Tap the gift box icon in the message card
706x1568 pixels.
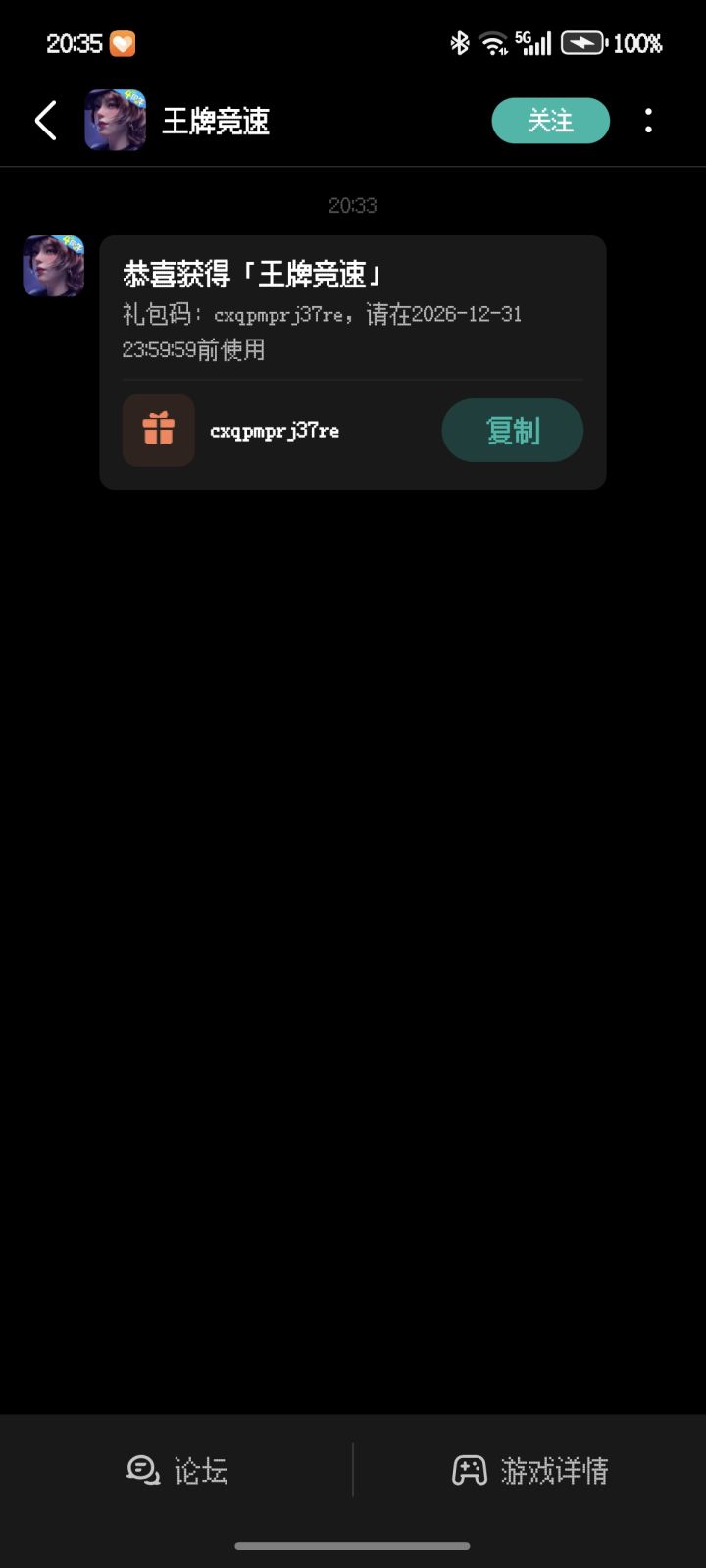[158, 430]
